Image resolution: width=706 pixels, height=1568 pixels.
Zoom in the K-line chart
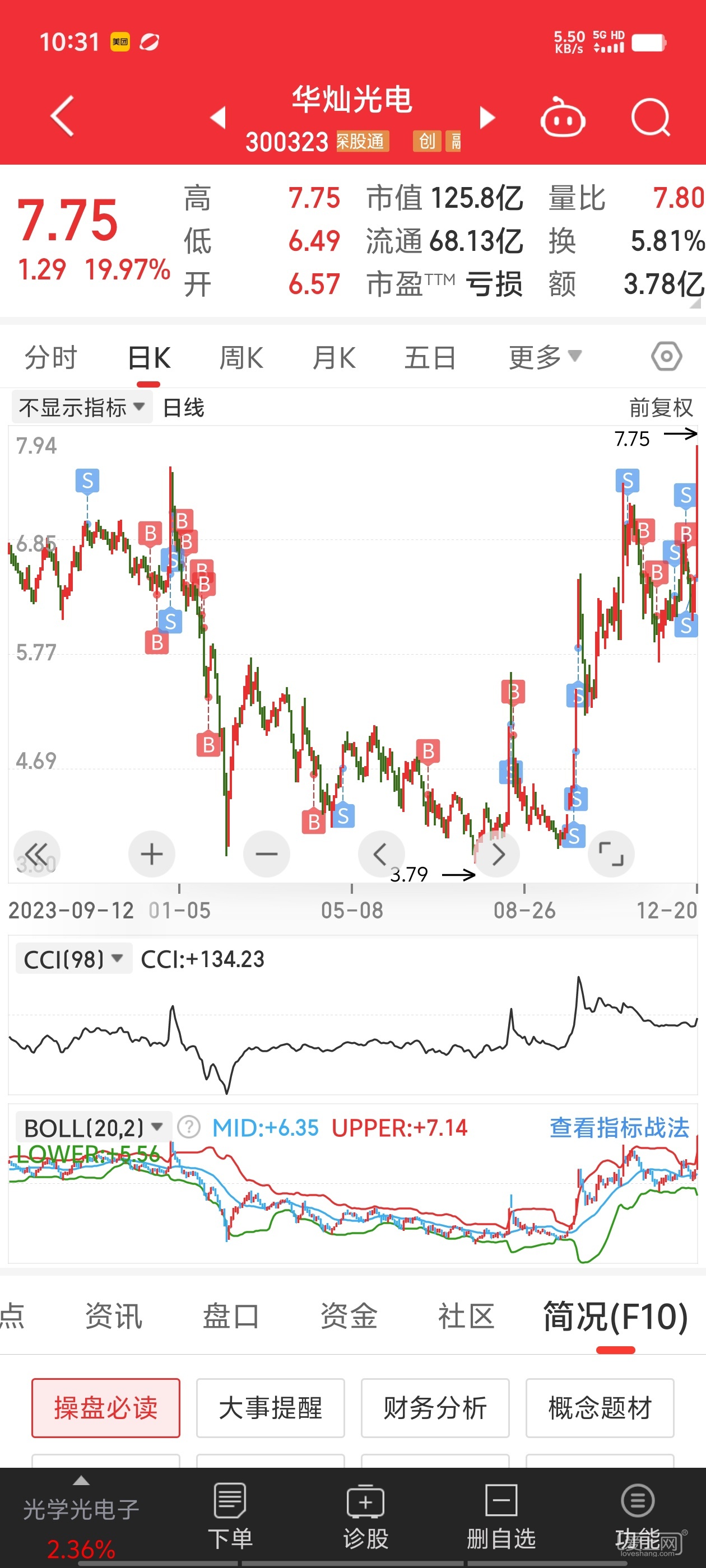[152, 854]
